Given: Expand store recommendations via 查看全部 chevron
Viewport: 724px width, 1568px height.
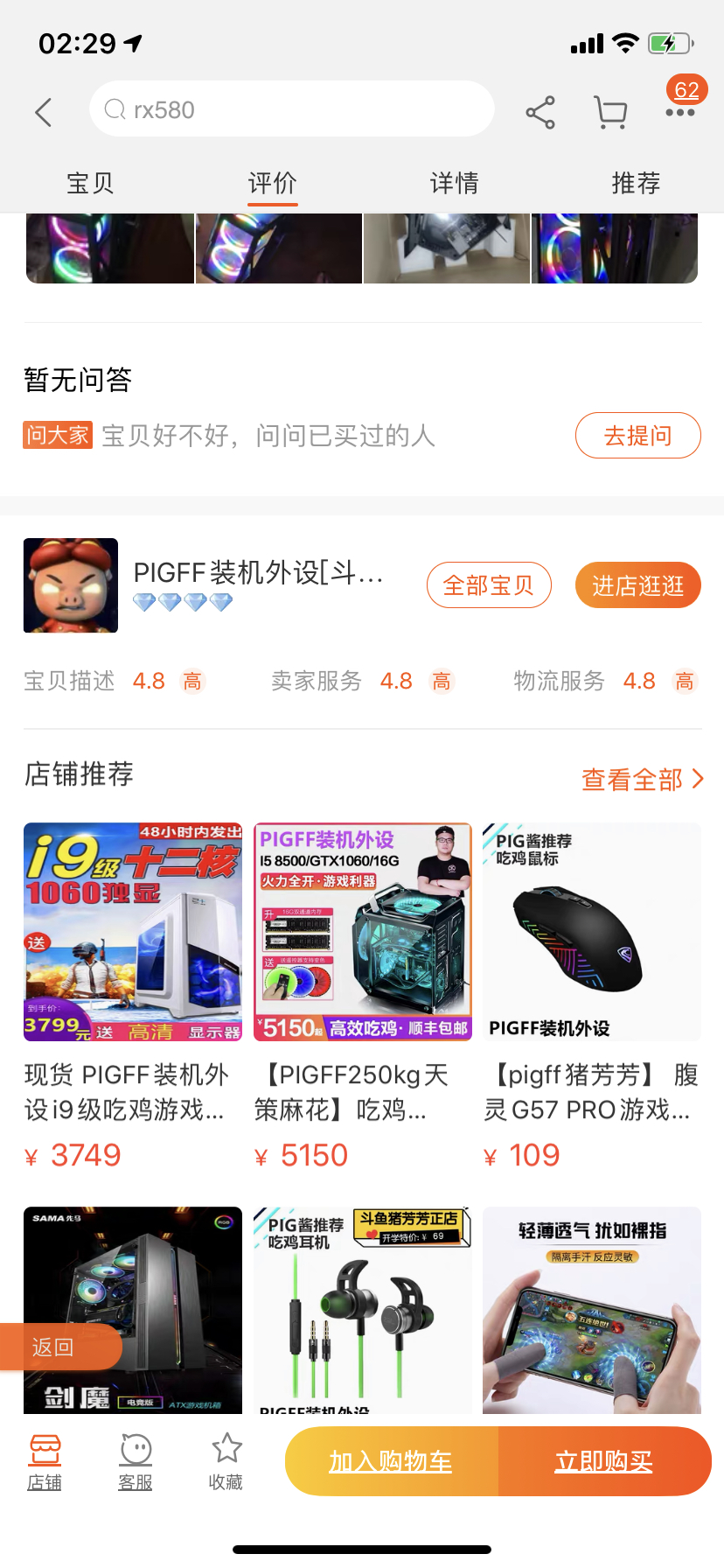Looking at the screenshot, I should click(x=643, y=778).
